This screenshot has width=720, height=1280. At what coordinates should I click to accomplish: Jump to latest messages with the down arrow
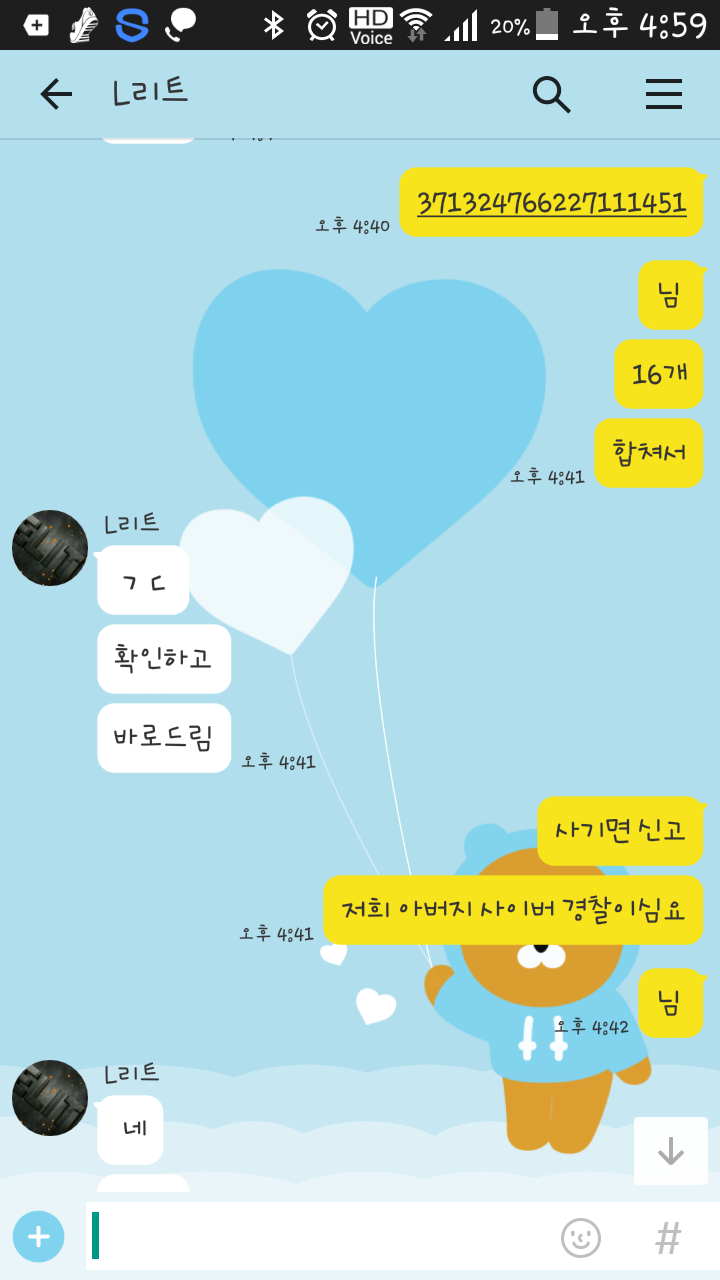[670, 1152]
